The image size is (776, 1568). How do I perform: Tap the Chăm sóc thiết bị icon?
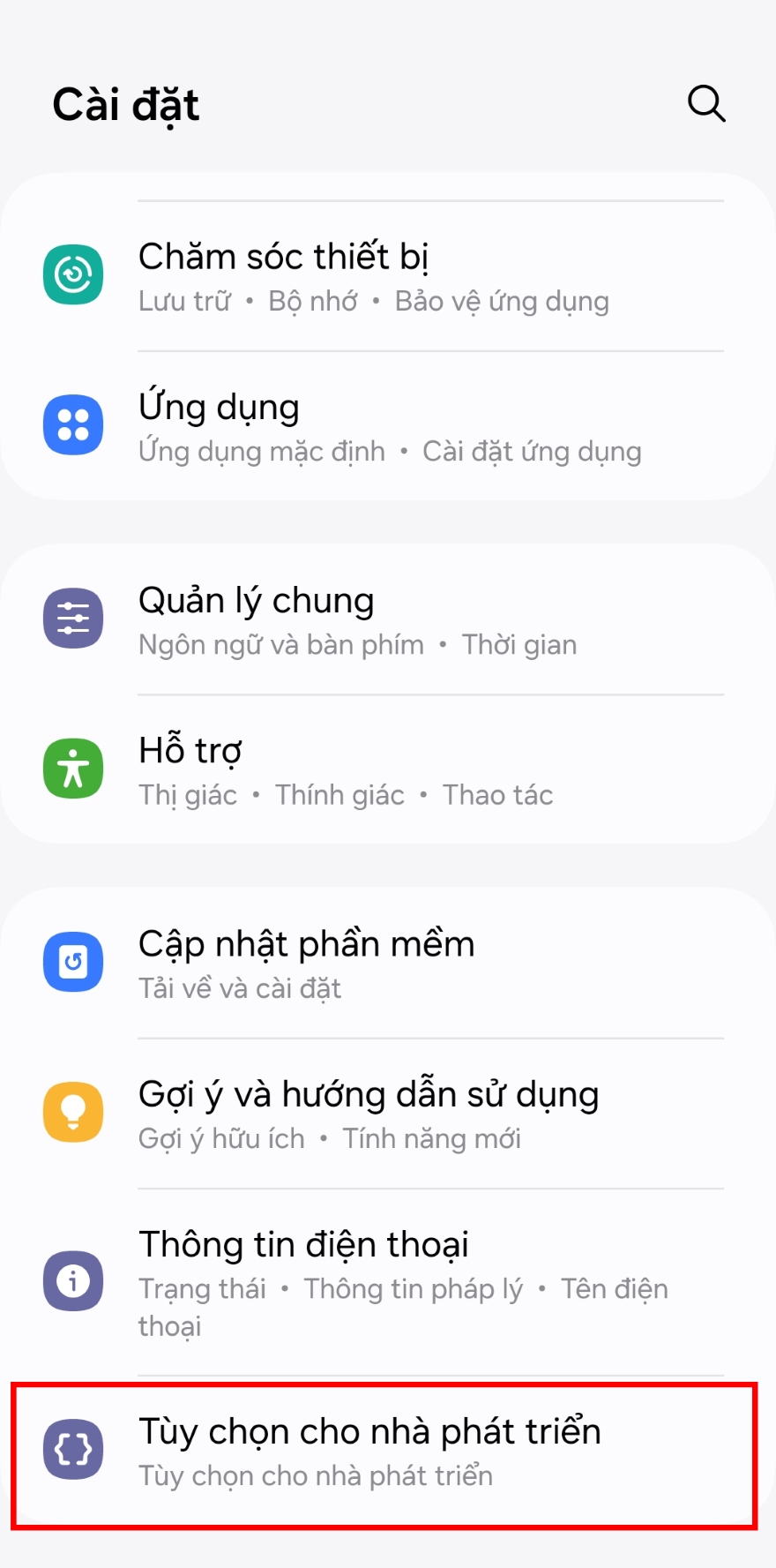[x=73, y=274]
